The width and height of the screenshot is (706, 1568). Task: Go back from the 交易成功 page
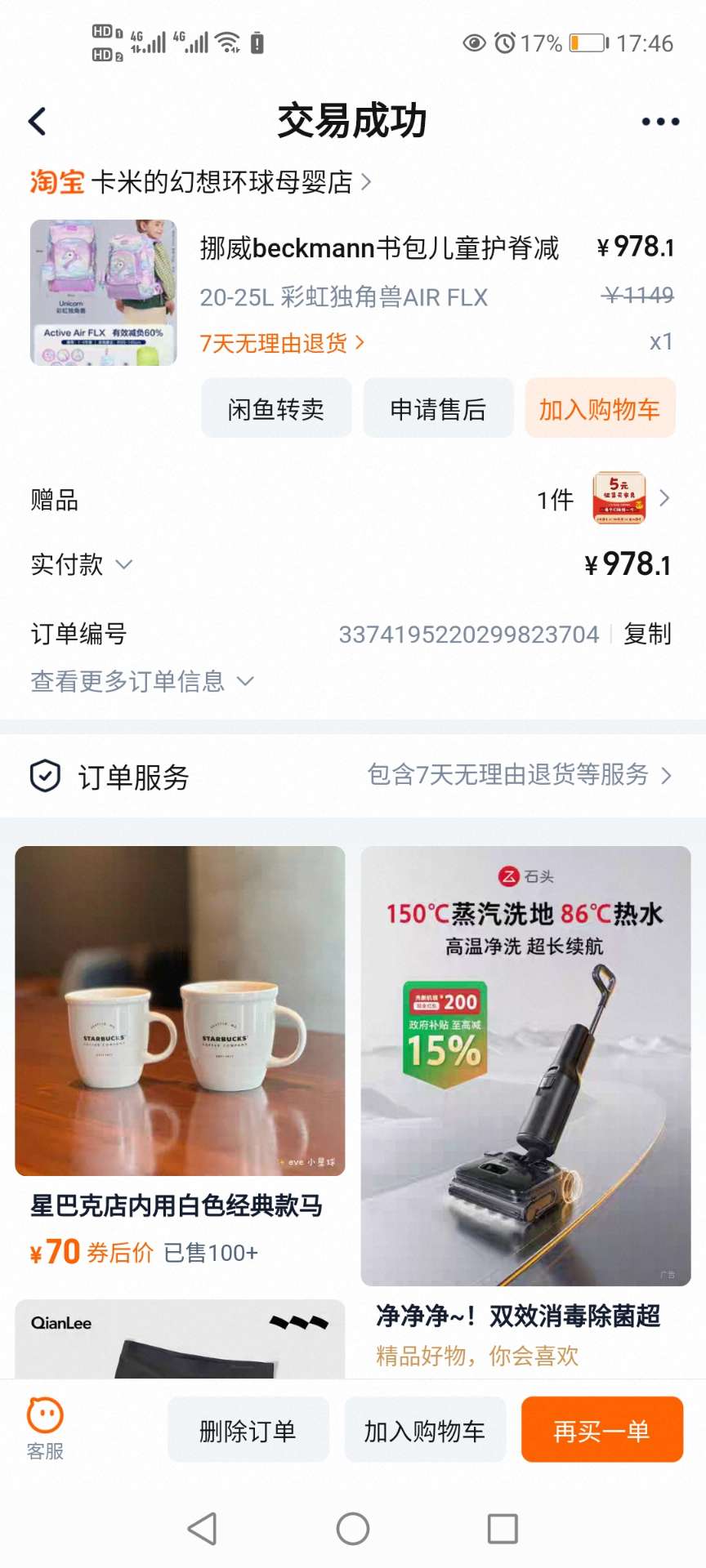pos(38,122)
